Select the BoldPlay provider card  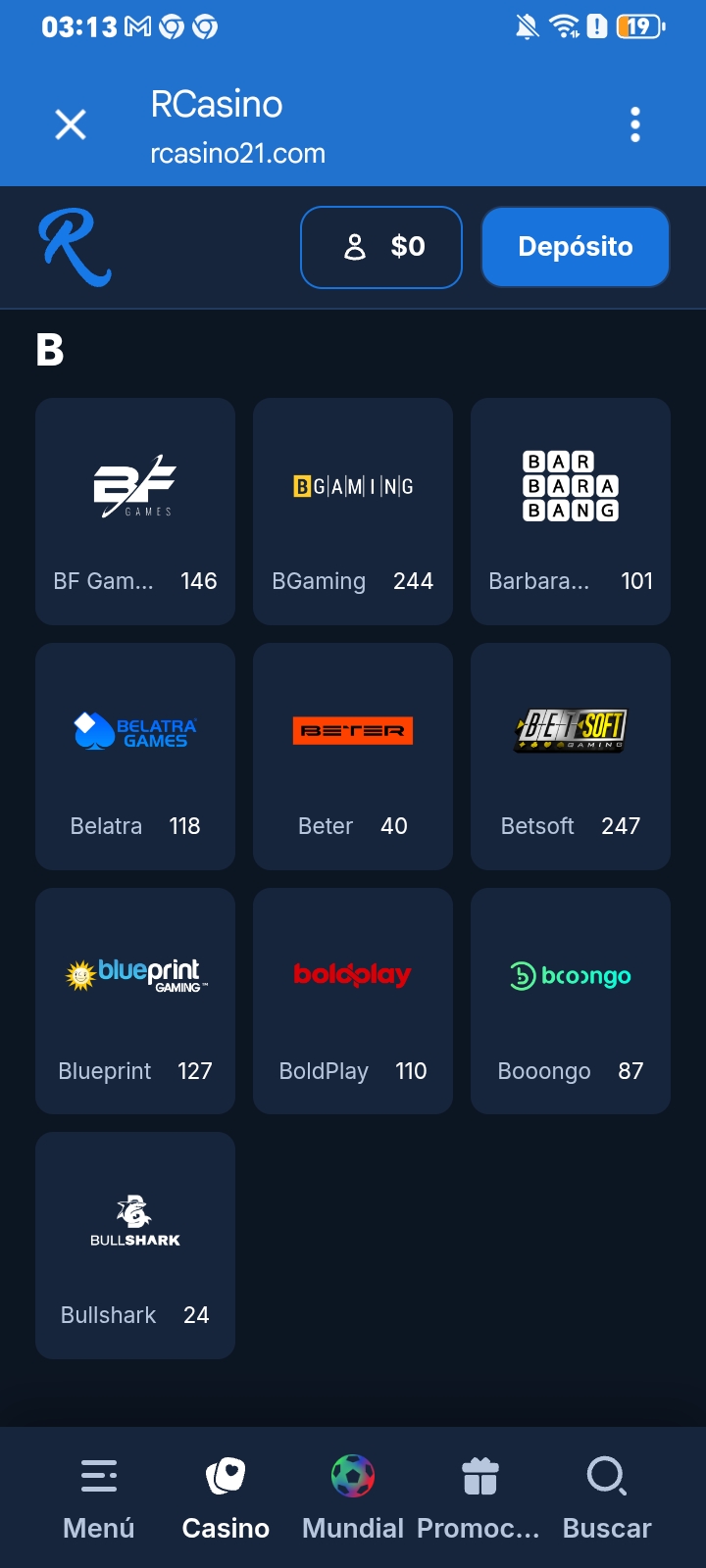pyautogui.click(x=353, y=1002)
